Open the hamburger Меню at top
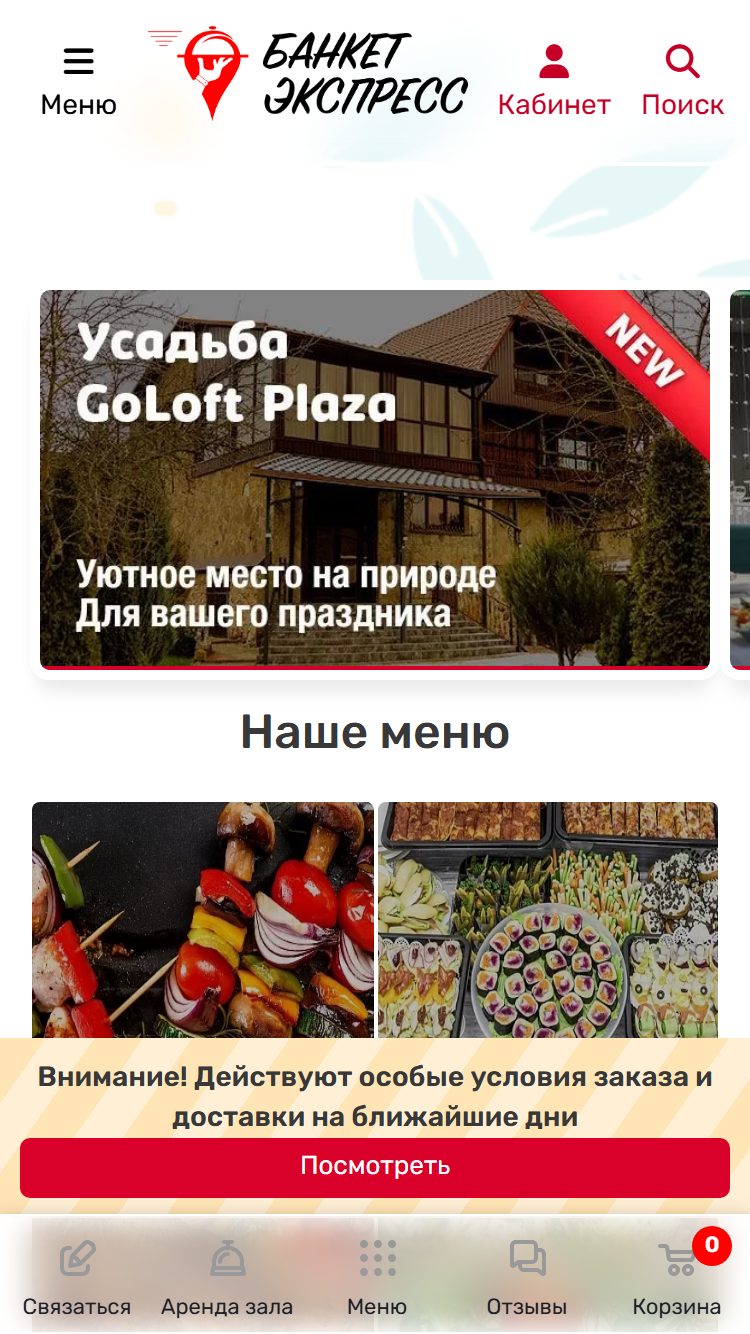750x1334 pixels. [78, 80]
